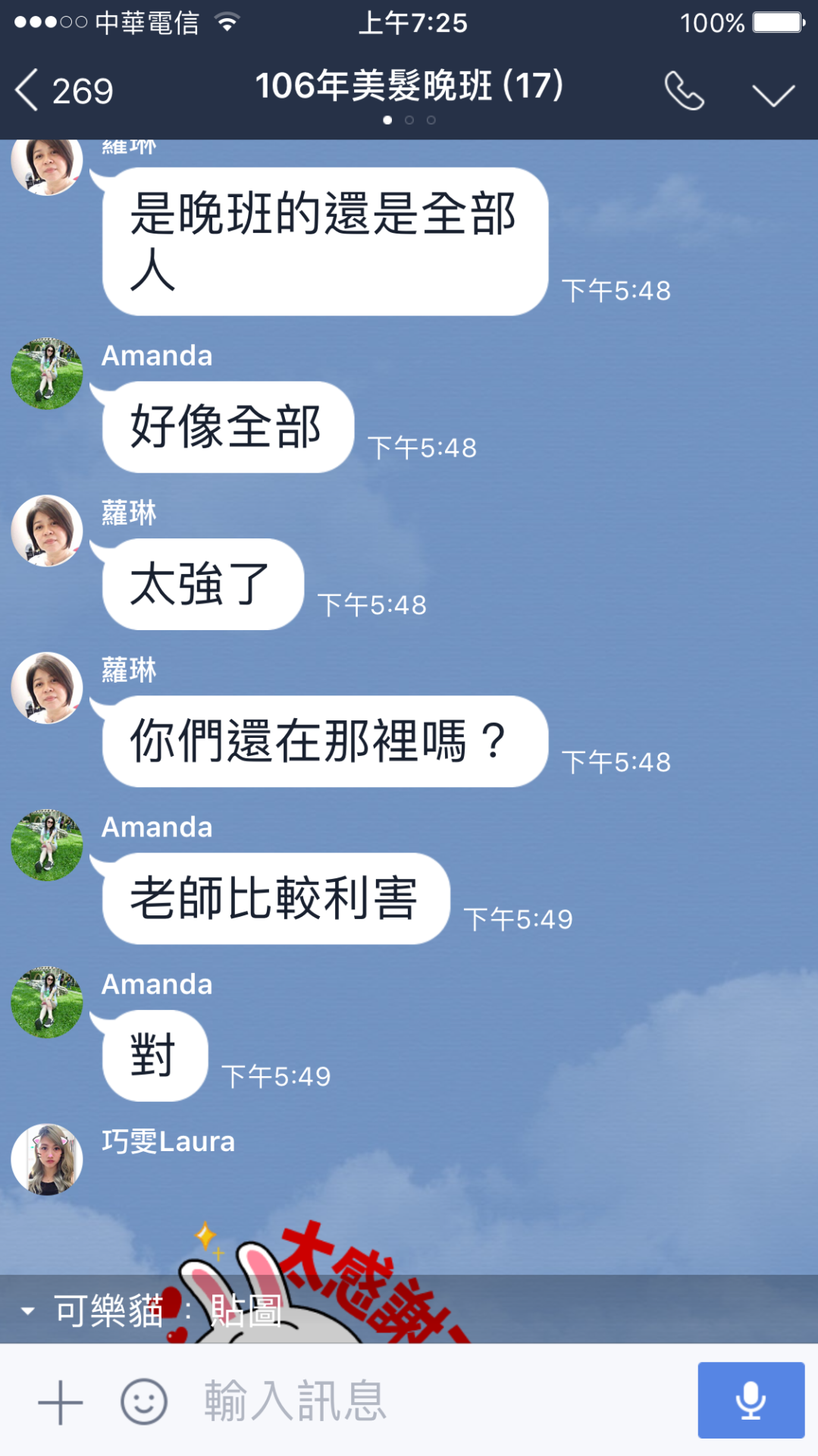Start a voice call with the group
Image resolution: width=818 pixels, height=1456 pixels.
click(684, 92)
